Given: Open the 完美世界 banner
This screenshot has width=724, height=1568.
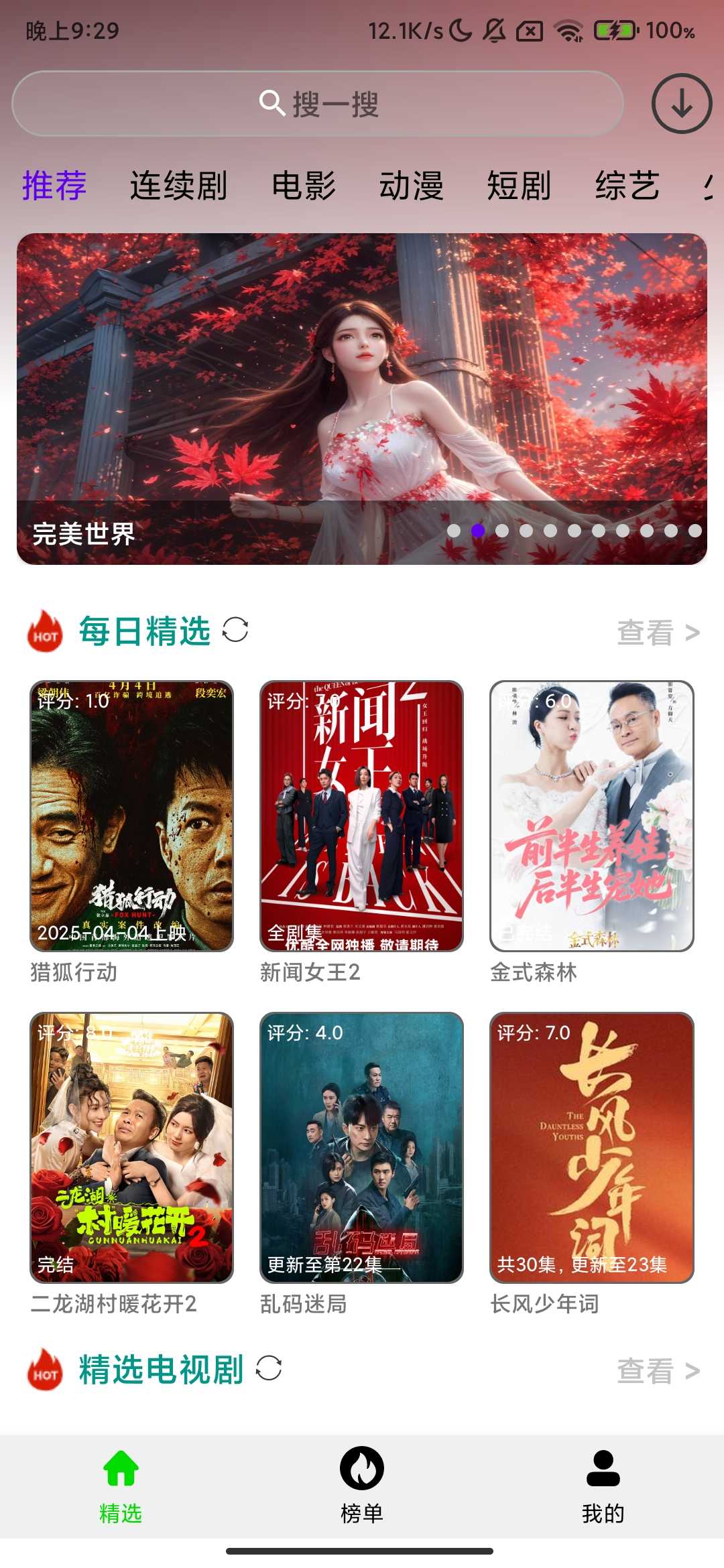Looking at the screenshot, I should [362, 399].
